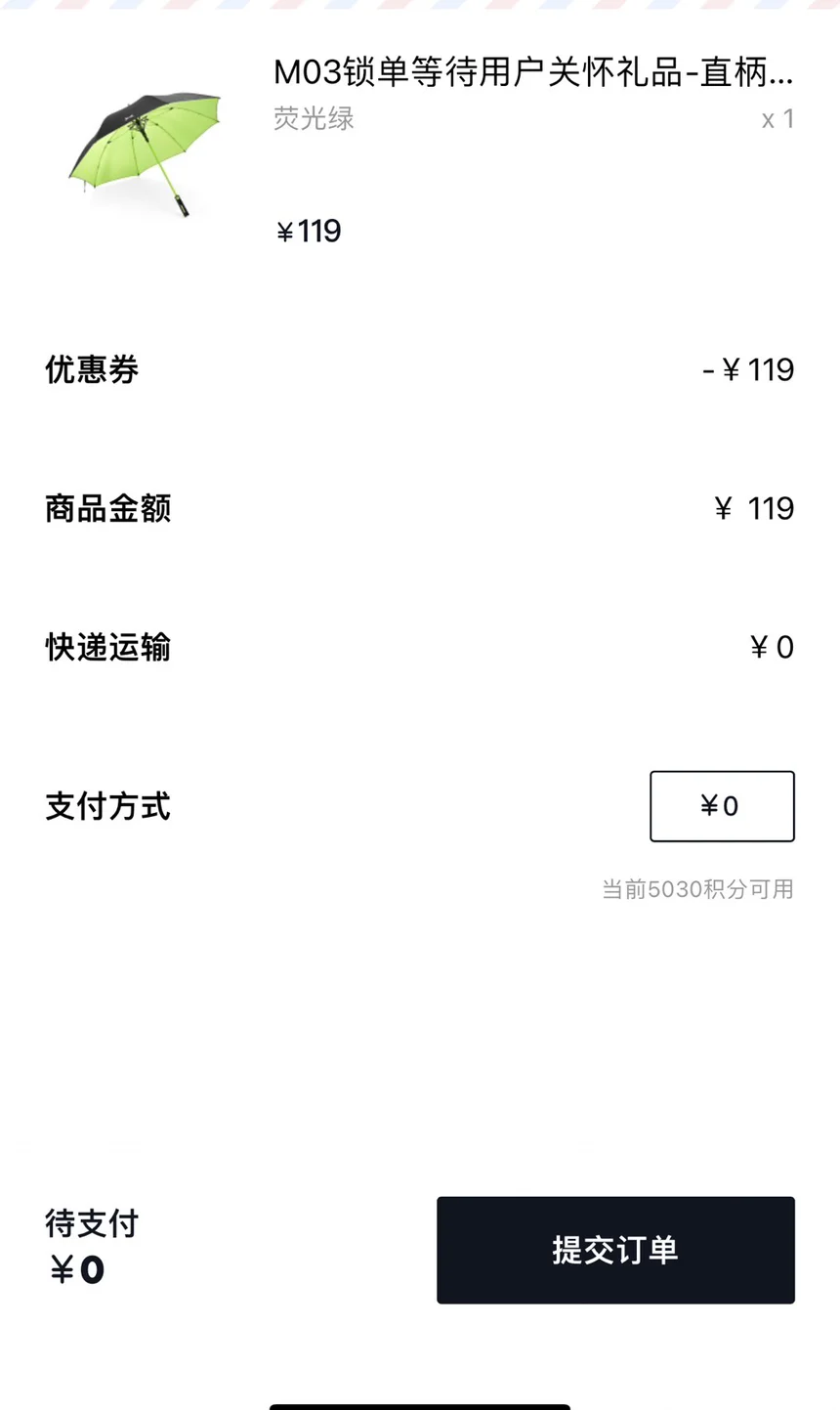Select the ¥0 payment method box
The image size is (840, 1410).
coord(722,806)
